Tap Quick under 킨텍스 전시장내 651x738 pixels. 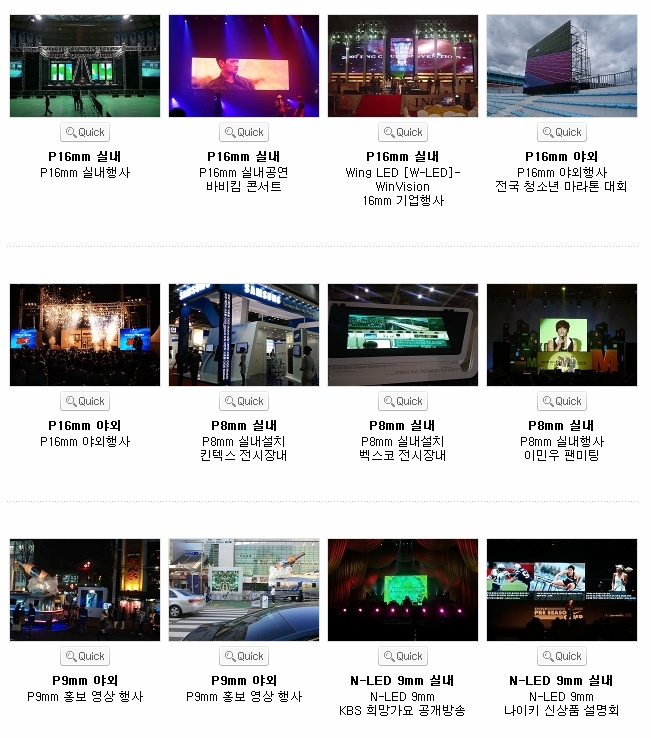tap(244, 401)
